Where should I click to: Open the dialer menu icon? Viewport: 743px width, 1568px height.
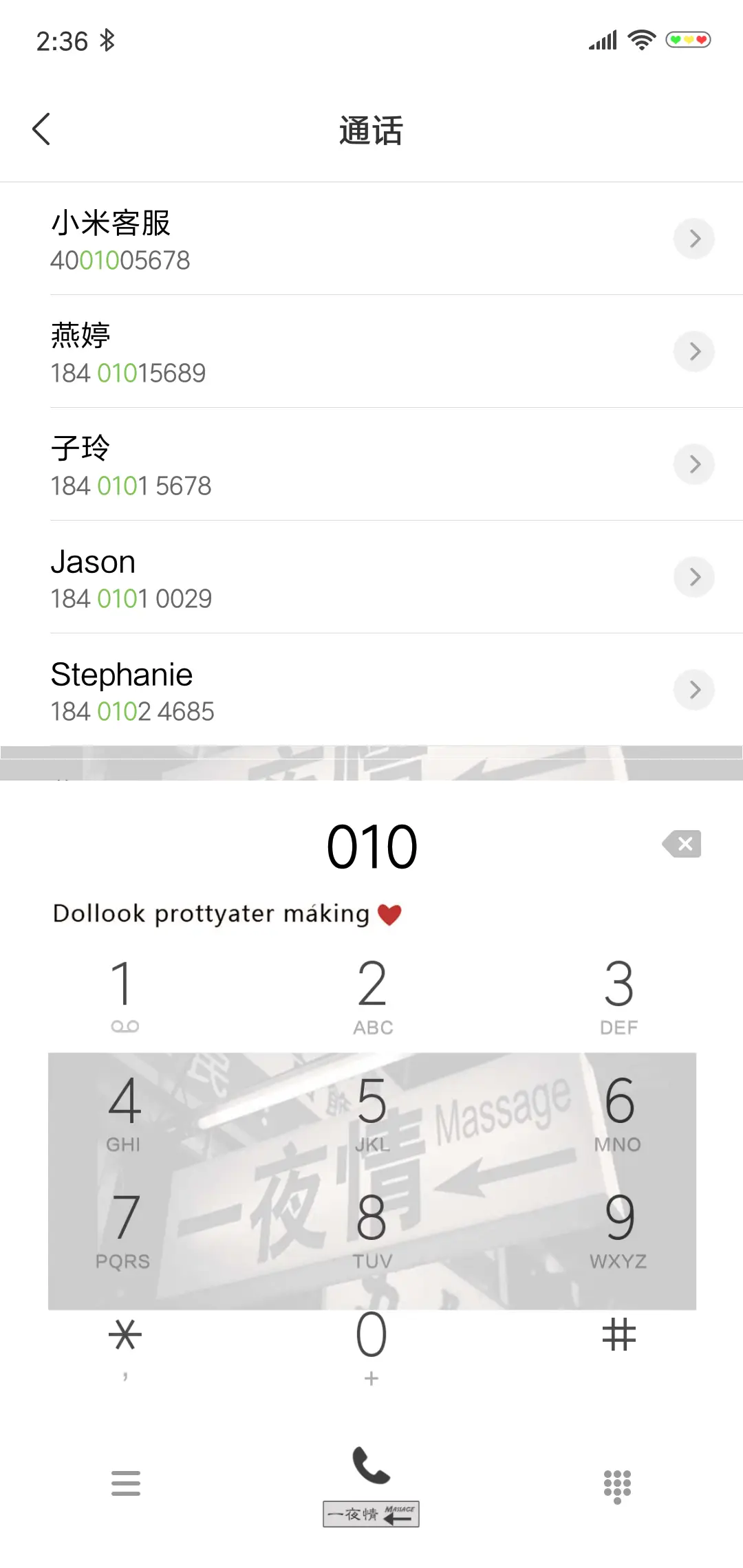coord(125,1483)
